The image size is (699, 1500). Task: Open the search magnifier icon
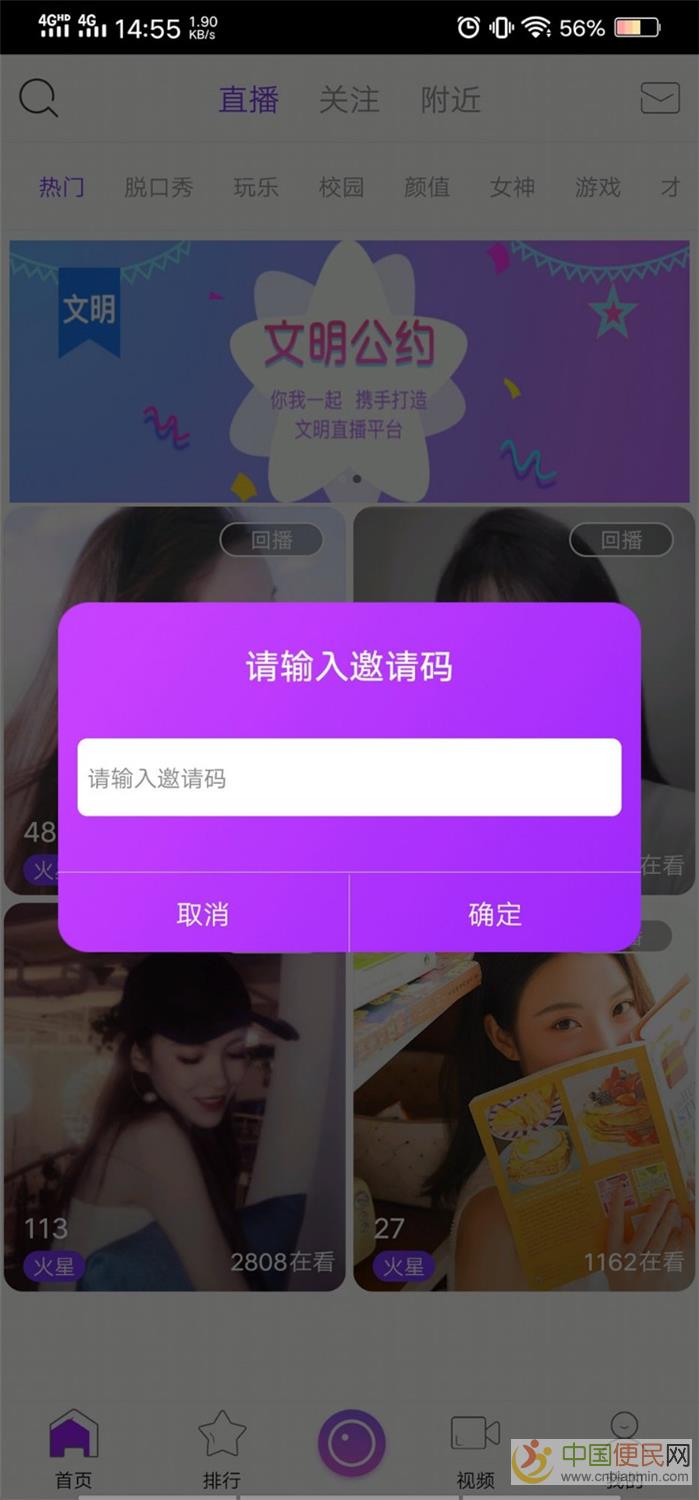pos(38,99)
